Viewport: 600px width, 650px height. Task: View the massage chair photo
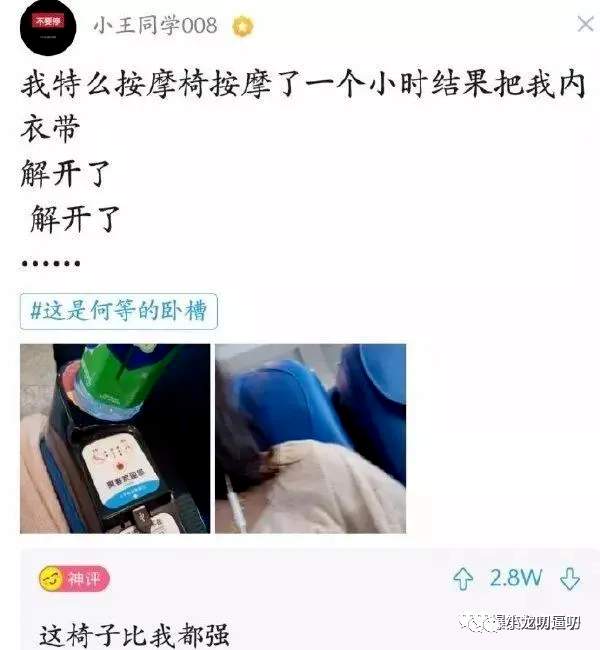[115, 438]
